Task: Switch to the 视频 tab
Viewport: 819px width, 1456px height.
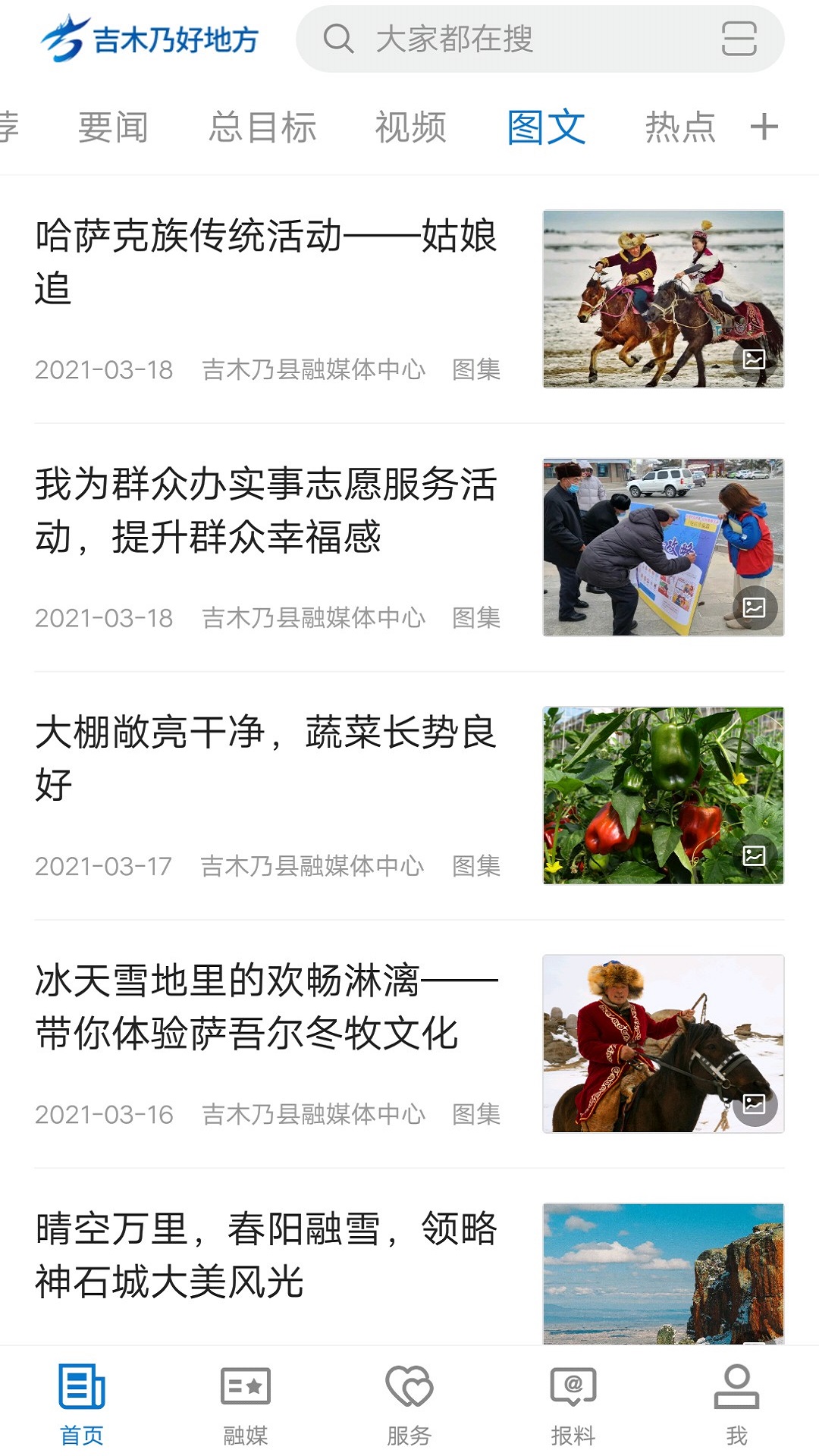Action: 410,127
